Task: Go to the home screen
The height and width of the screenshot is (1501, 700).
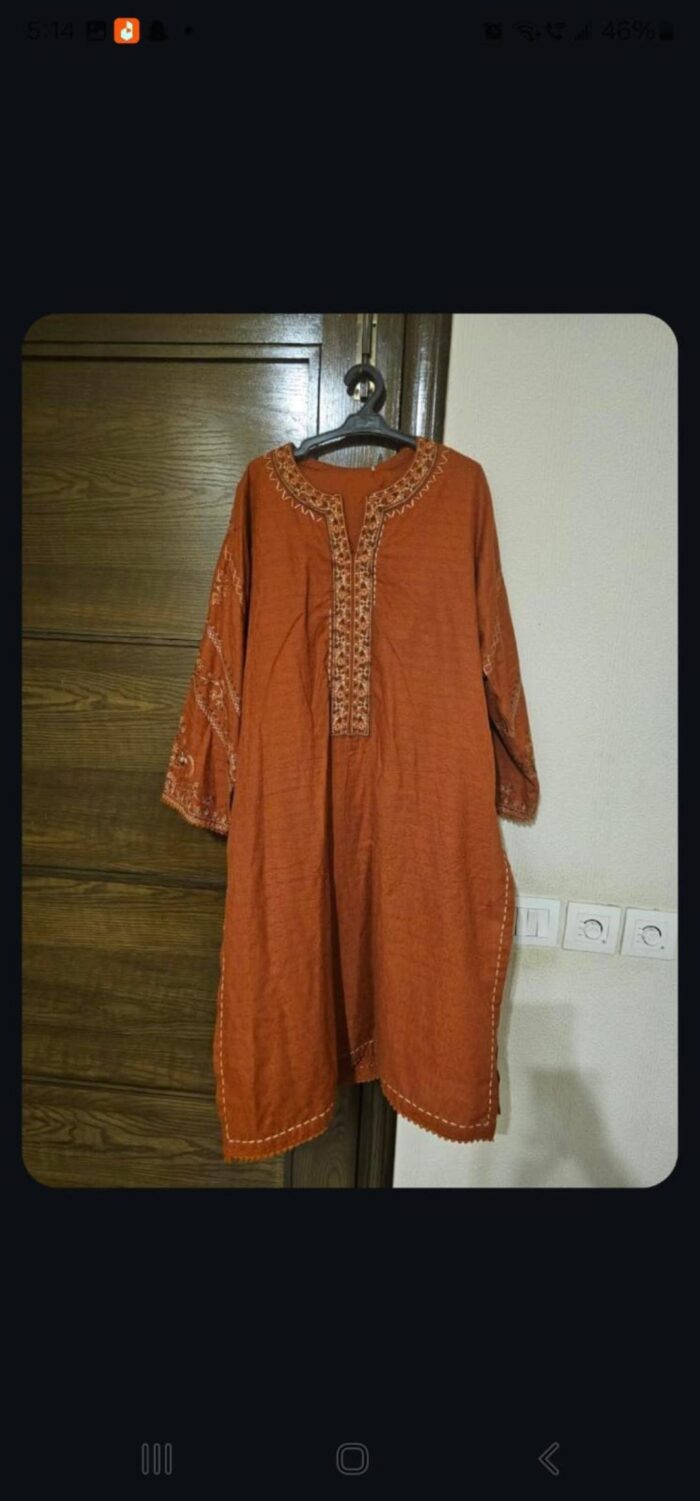Action: coord(352,1459)
